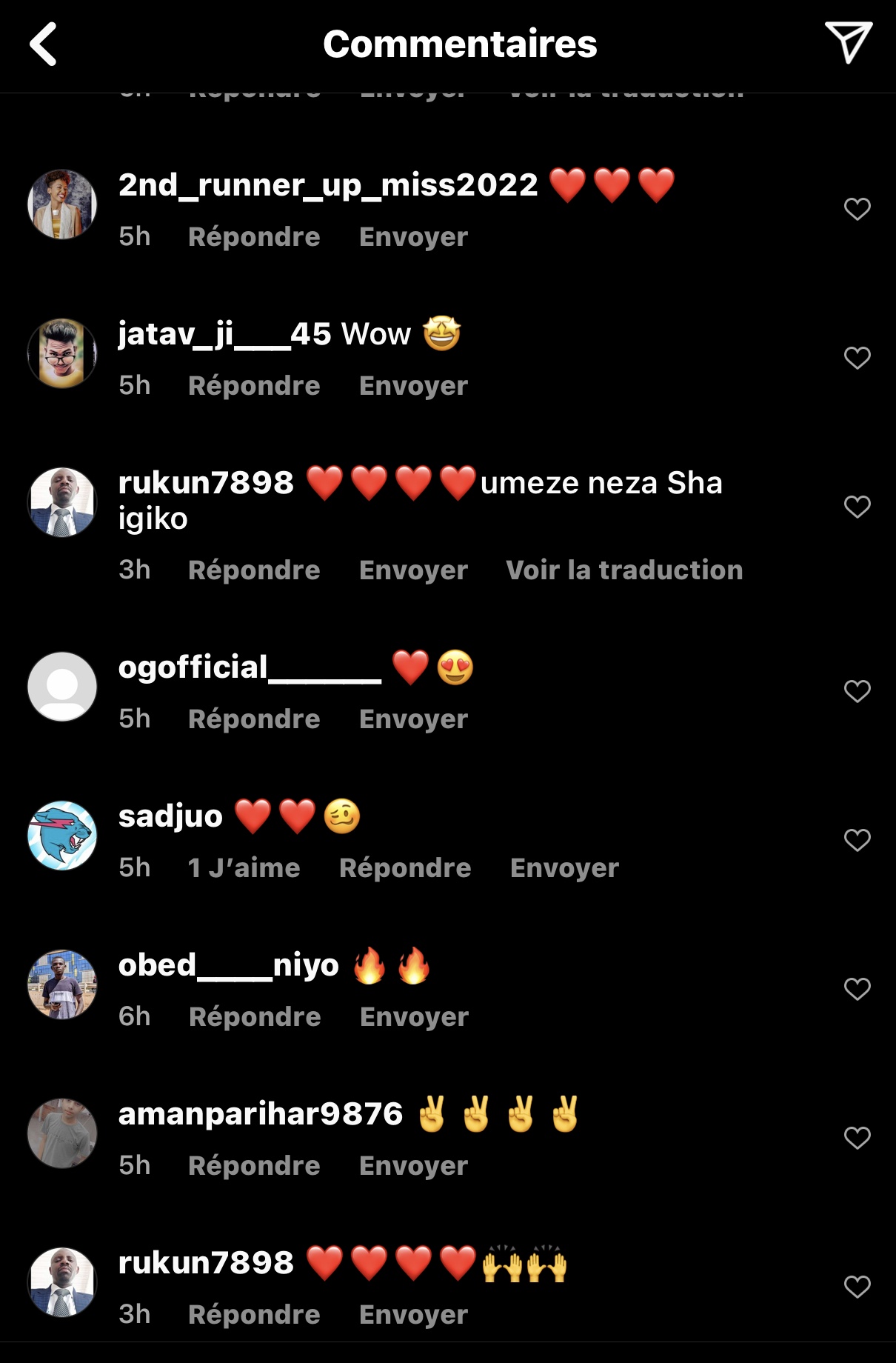Reply to sadjuo's comment
896x1363 pixels.
[404, 868]
